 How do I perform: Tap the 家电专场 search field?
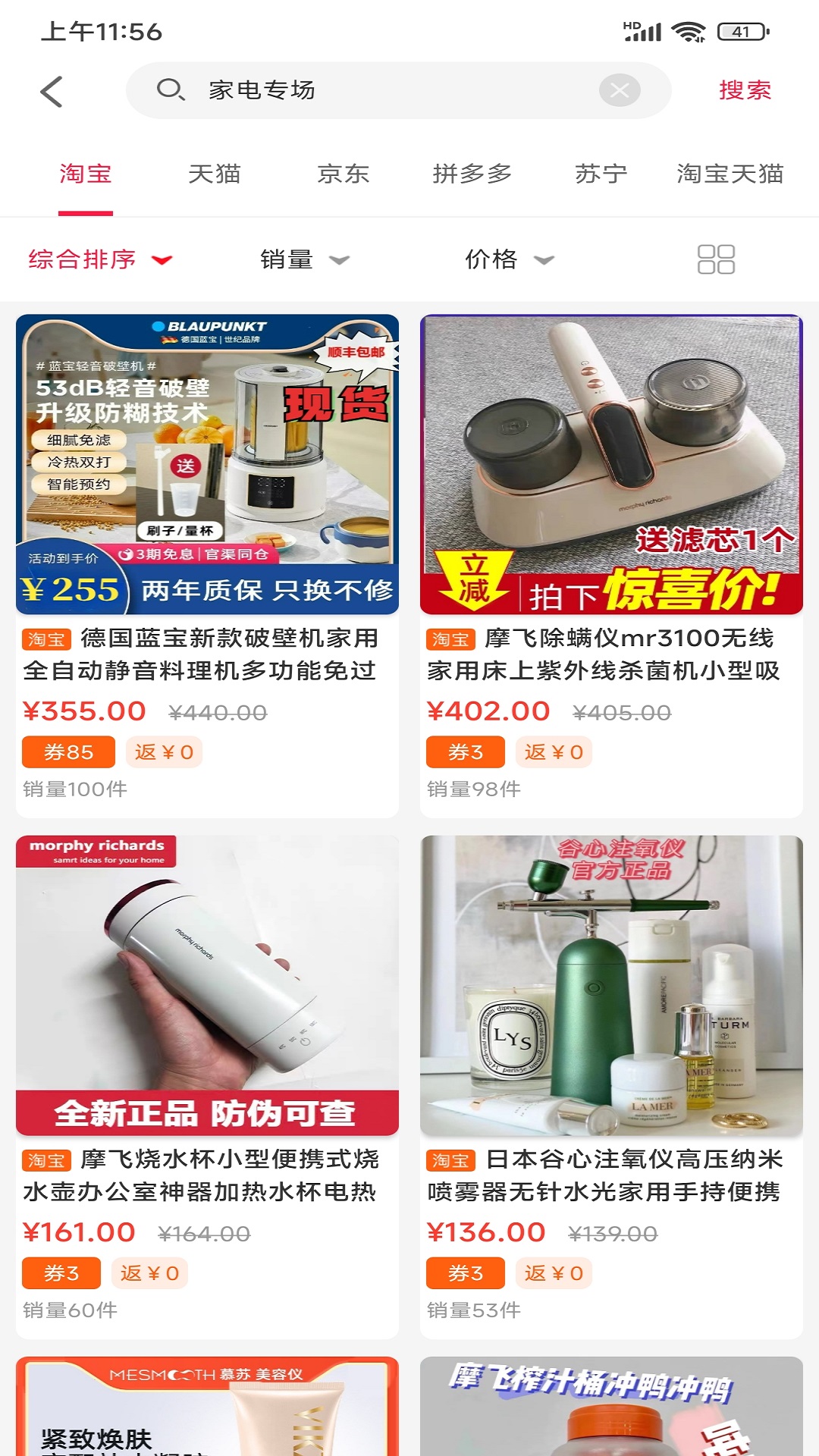[379, 90]
